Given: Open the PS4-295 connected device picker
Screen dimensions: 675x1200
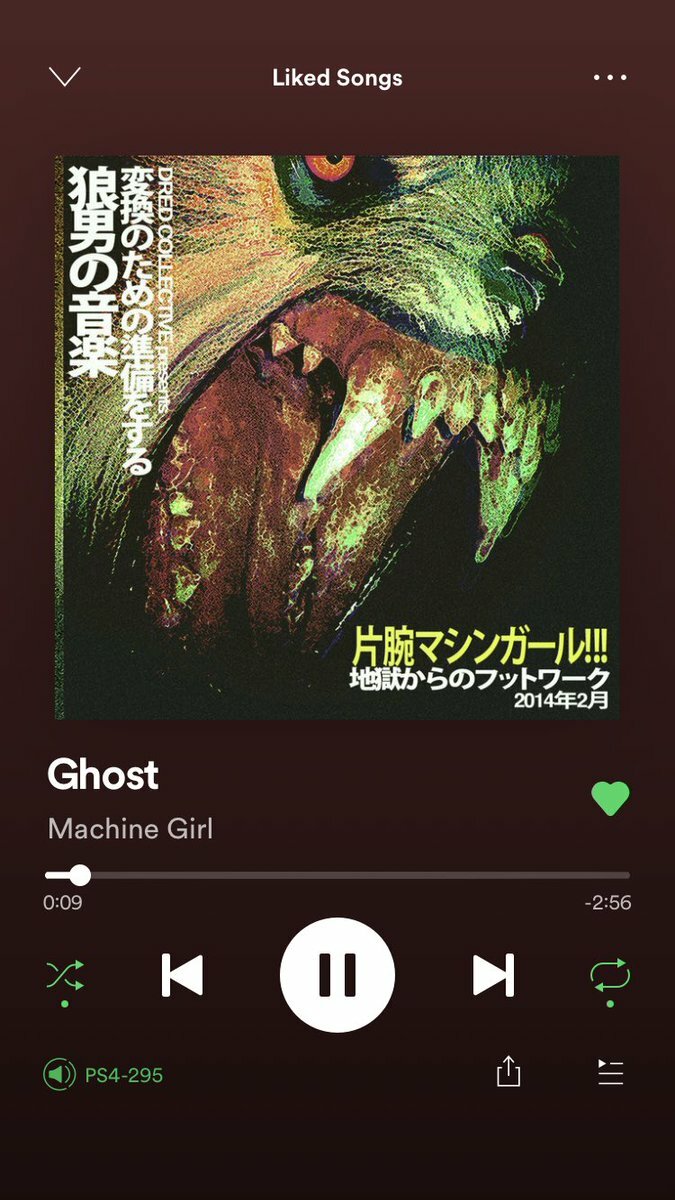Looking at the screenshot, I should [104, 1075].
